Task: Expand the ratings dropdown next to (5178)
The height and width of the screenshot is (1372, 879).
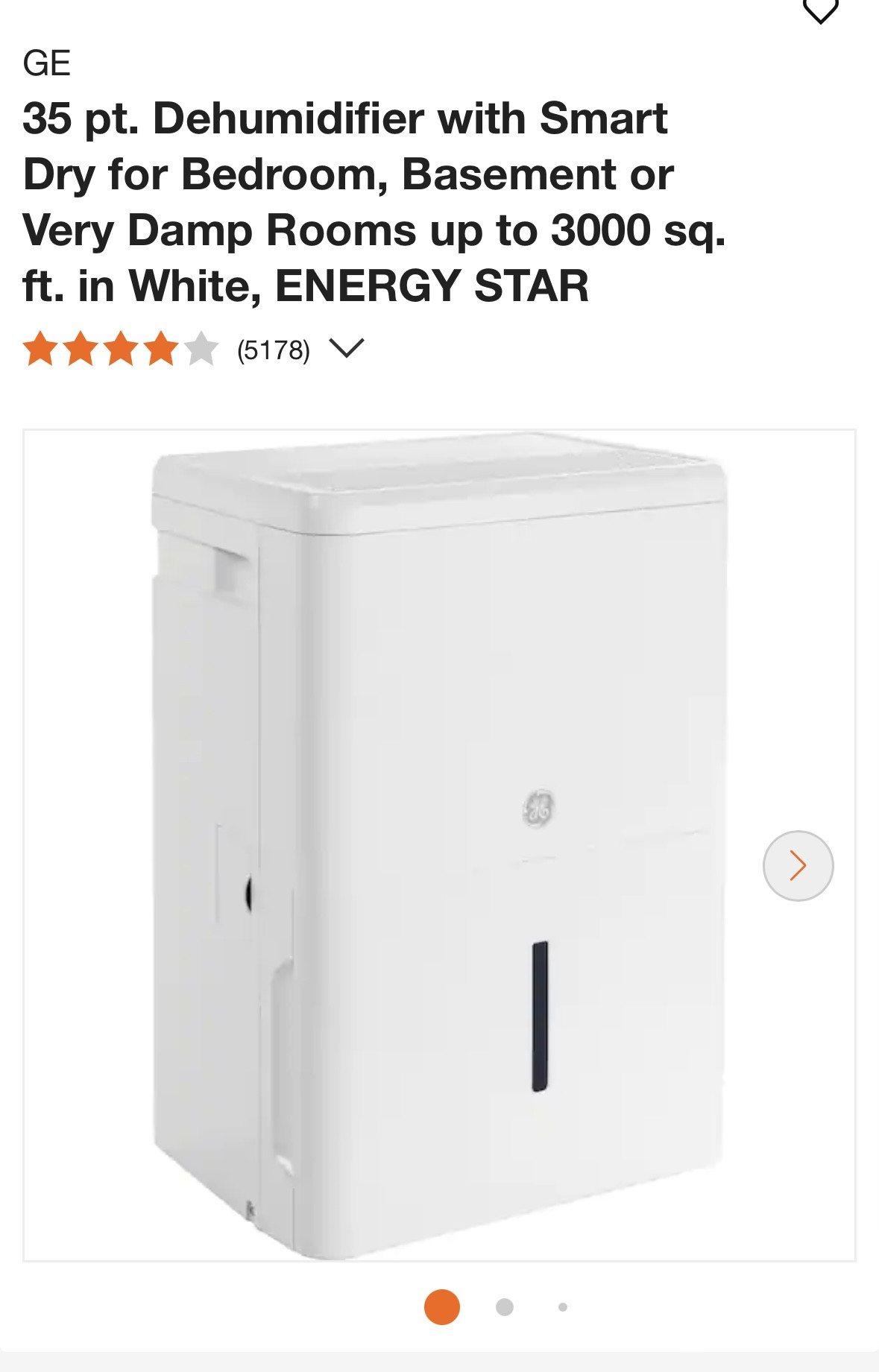Action: click(x=346, y=349)
